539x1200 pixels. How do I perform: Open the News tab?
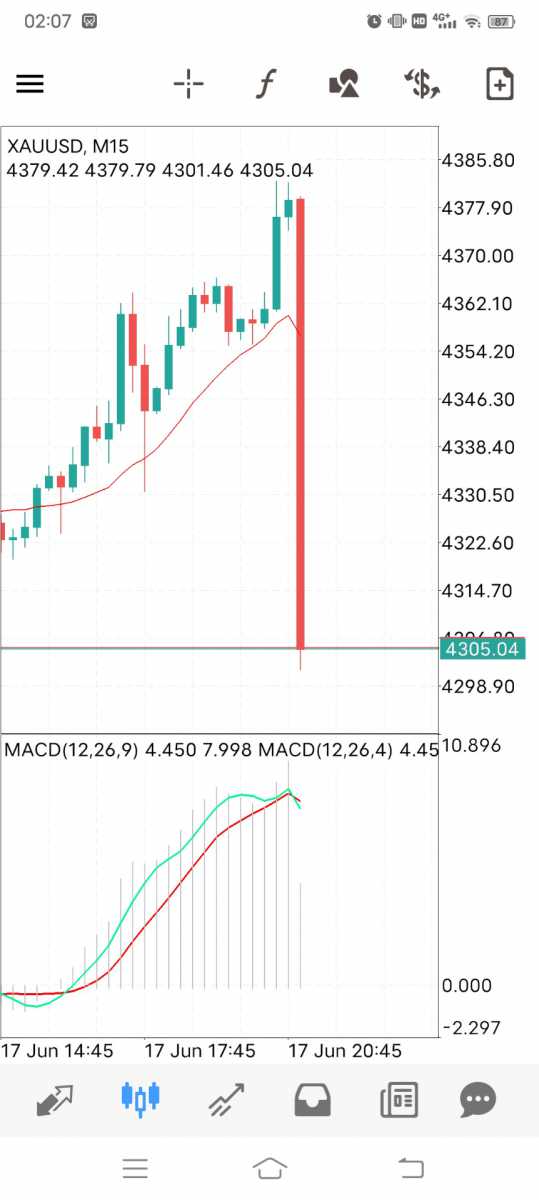(399, 1100)
